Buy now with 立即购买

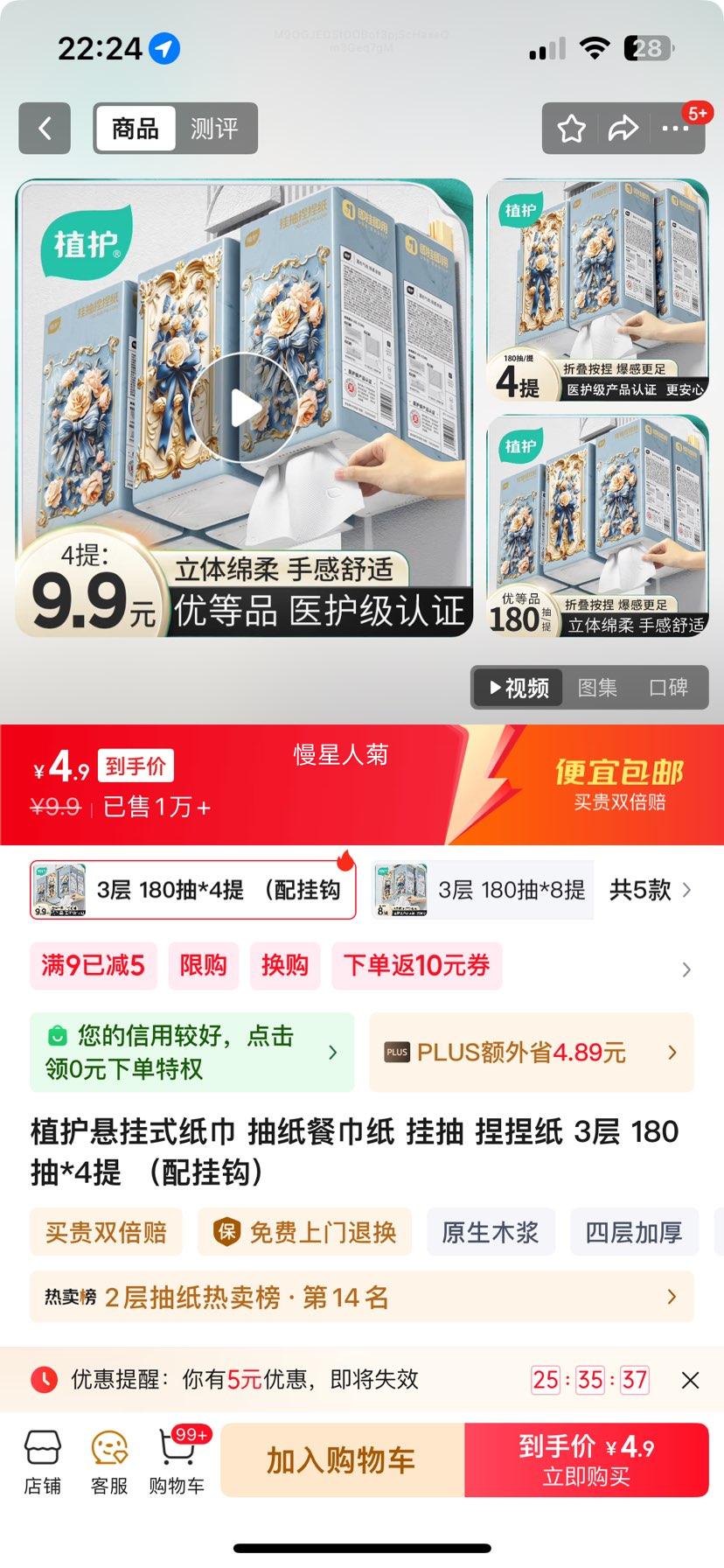coord(586,1460)
